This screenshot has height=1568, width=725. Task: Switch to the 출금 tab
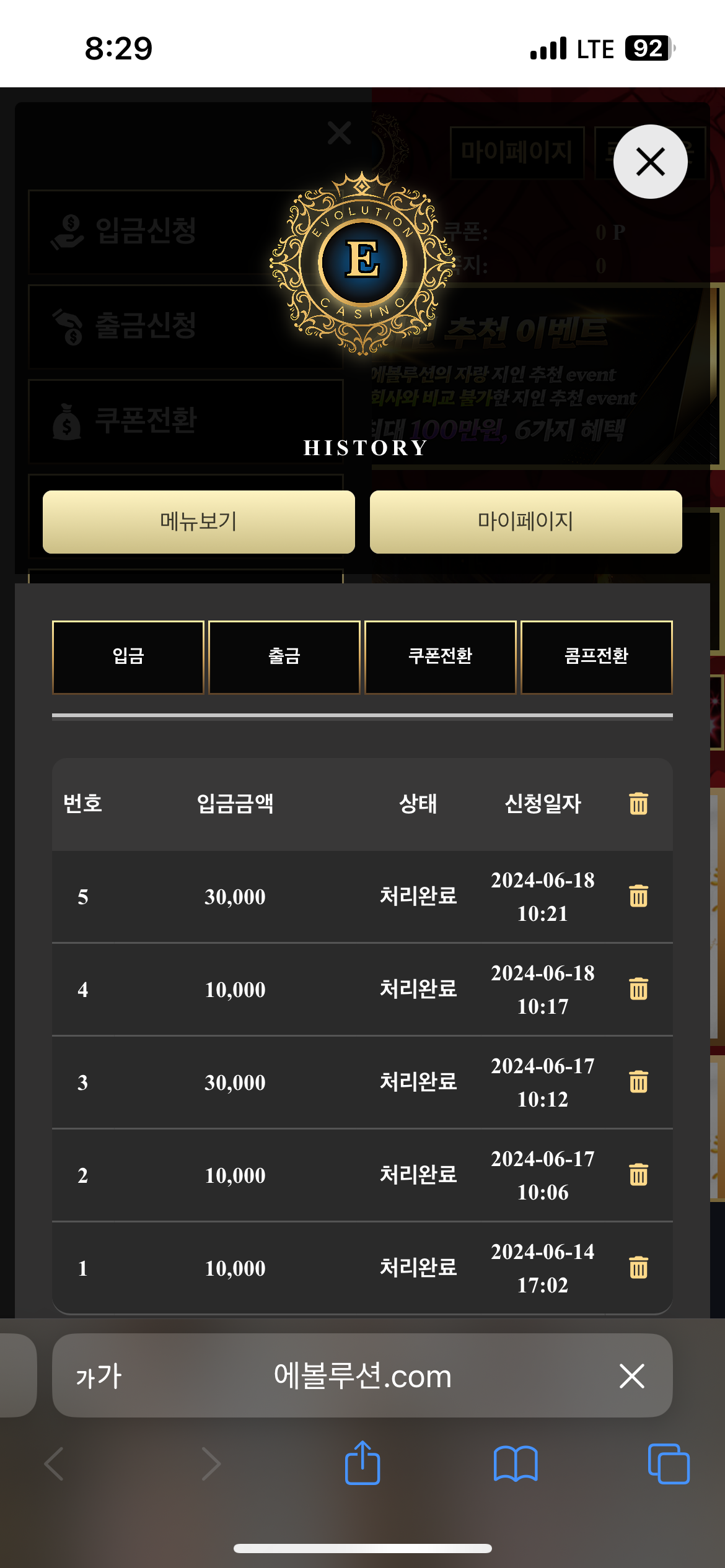tap(284, 656)
